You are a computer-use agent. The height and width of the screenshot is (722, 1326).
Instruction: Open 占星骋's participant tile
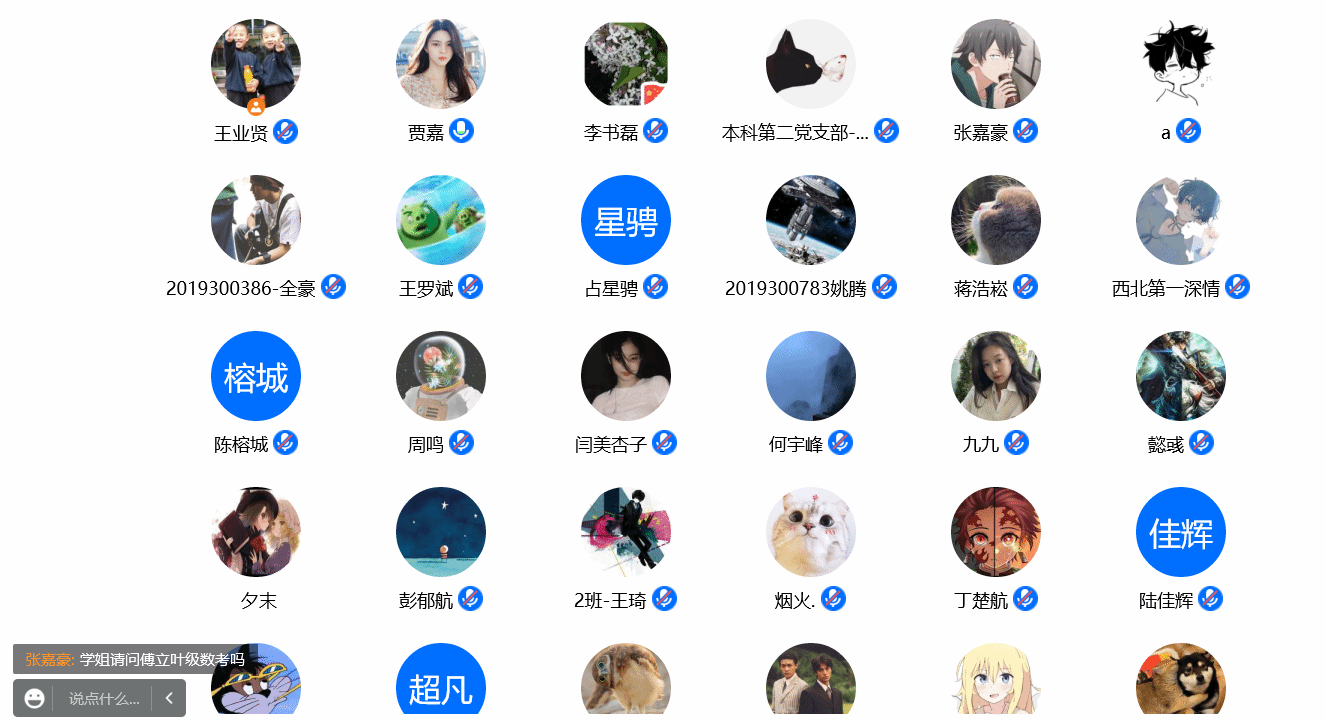point(626,220)
